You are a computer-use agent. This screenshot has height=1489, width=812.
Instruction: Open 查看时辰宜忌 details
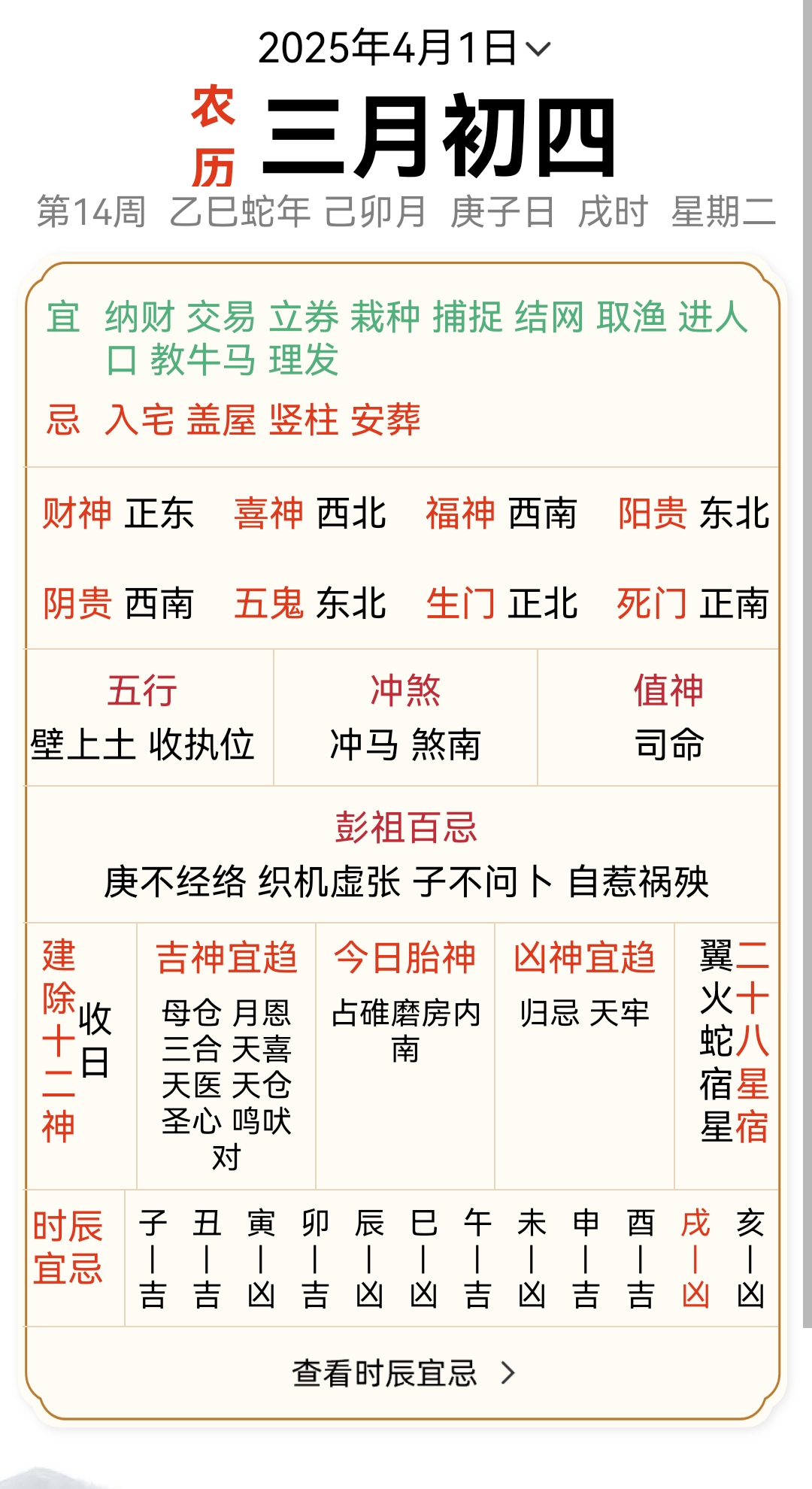click(404, 1373)
